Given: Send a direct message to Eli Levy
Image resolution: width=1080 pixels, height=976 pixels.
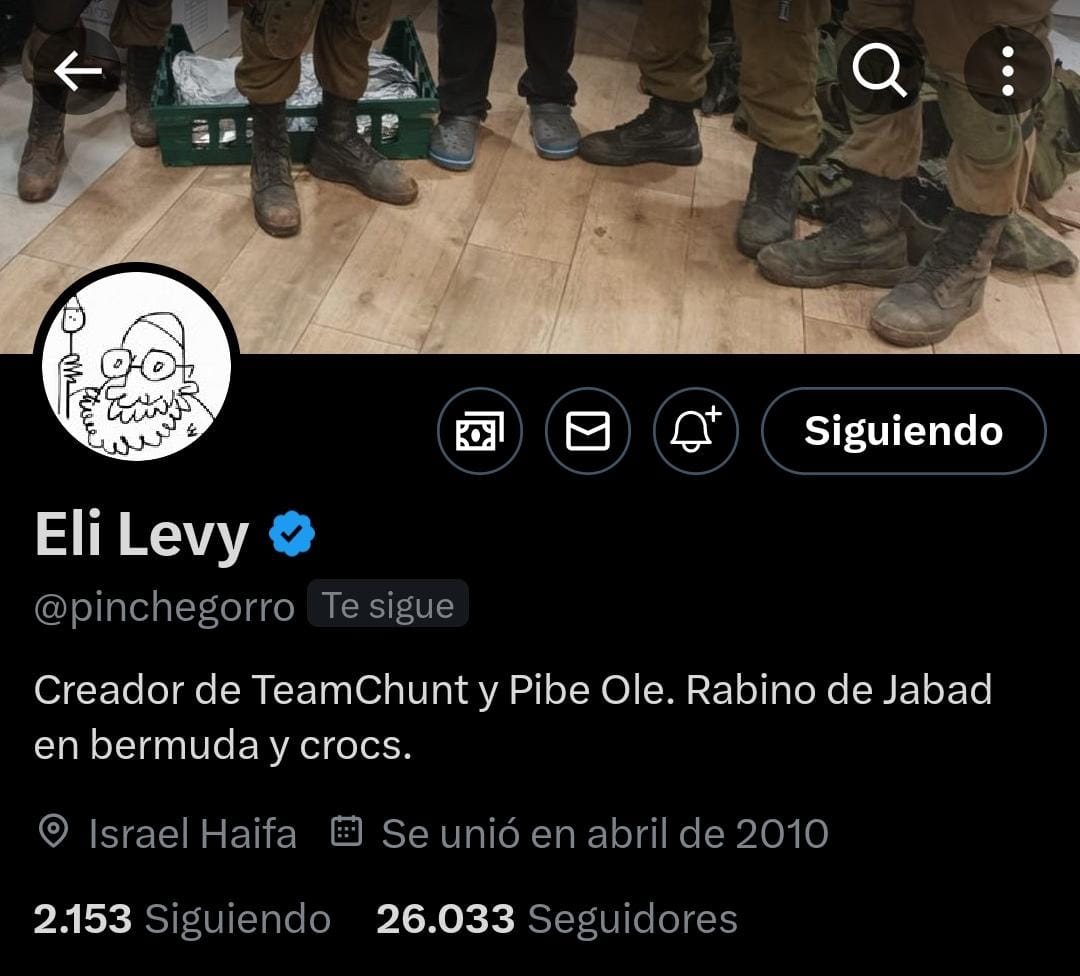Looking at the screenshot, I should coord(588,431).
